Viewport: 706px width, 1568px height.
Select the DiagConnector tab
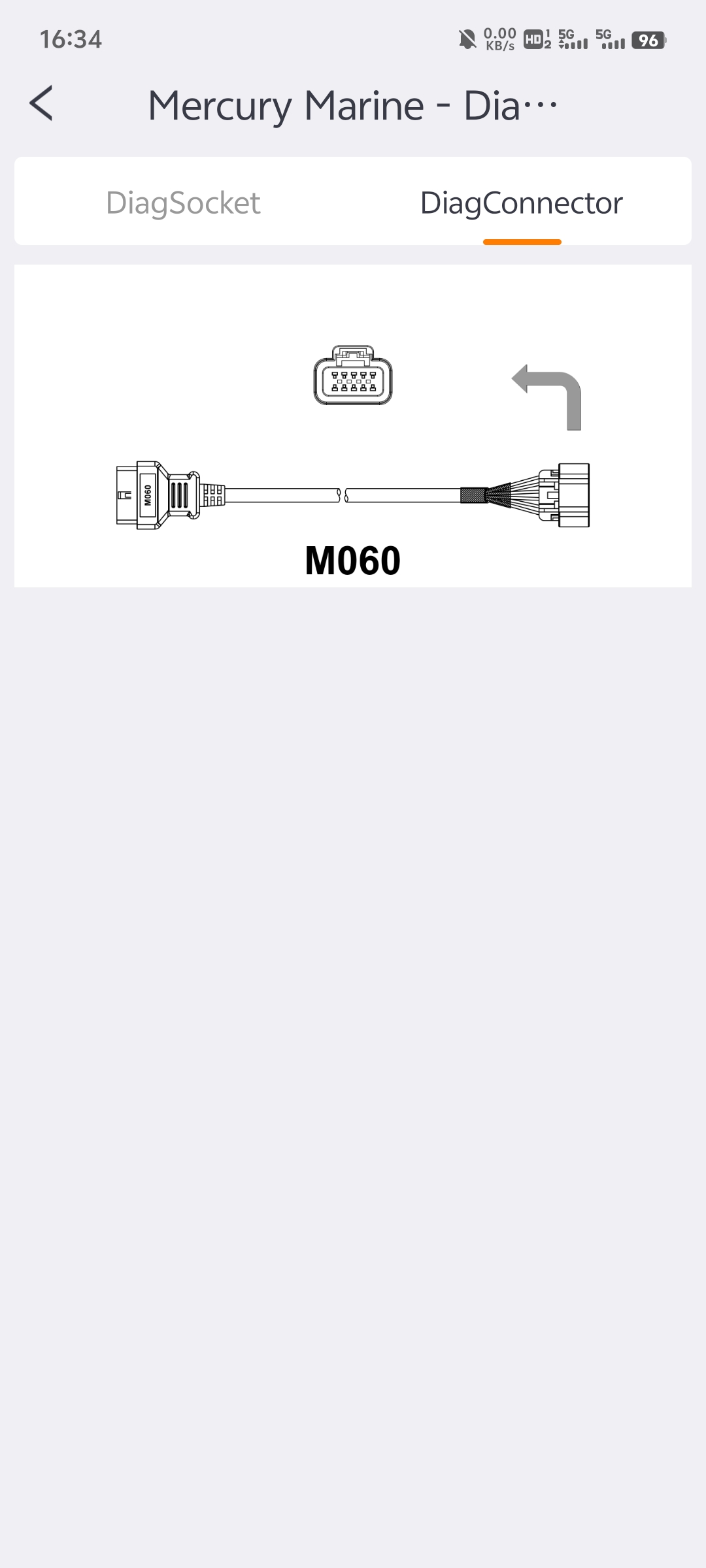pyautogui.click(x=521, y=201)
